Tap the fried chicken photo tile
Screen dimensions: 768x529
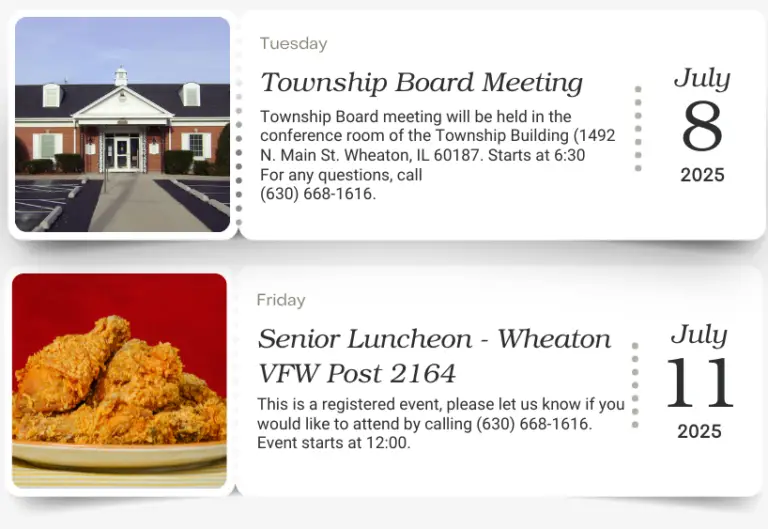(x=119, y=381)
